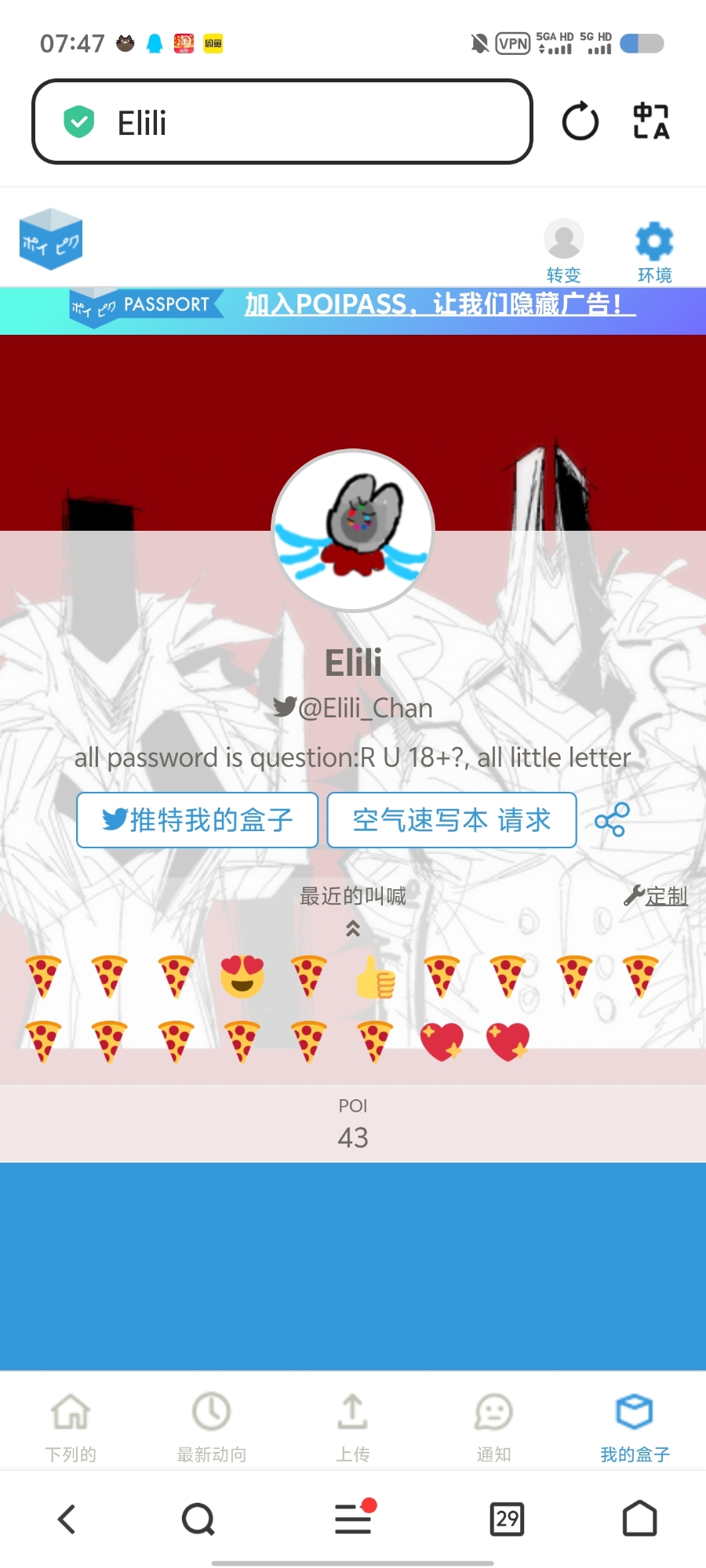Collapse the 最近的叫喊 emoji section
This screenshot has width=706, height=1568.
pos(353,929)
